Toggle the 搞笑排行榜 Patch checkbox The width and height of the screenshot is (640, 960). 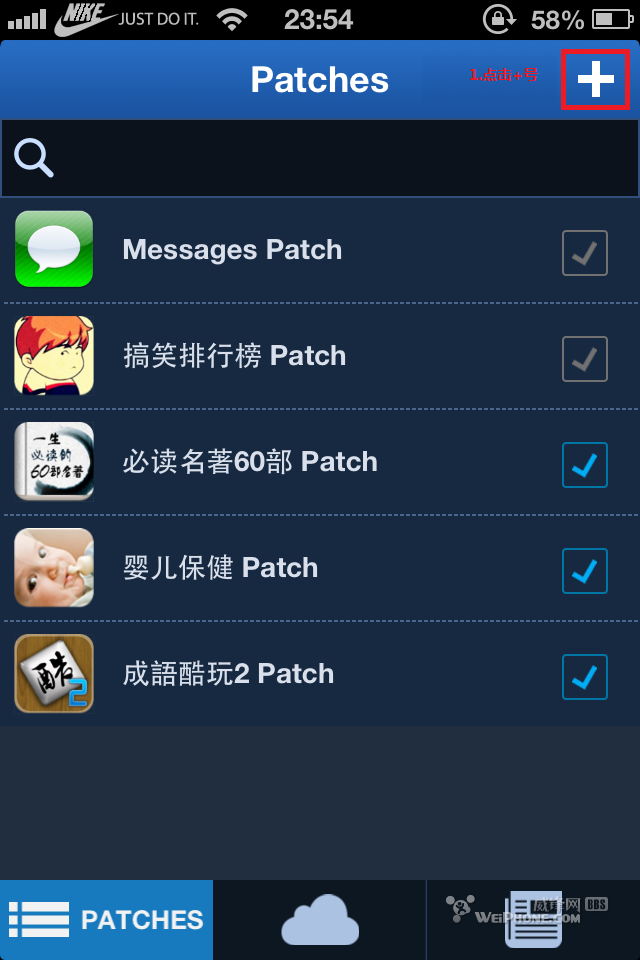[x=585, y=359]
